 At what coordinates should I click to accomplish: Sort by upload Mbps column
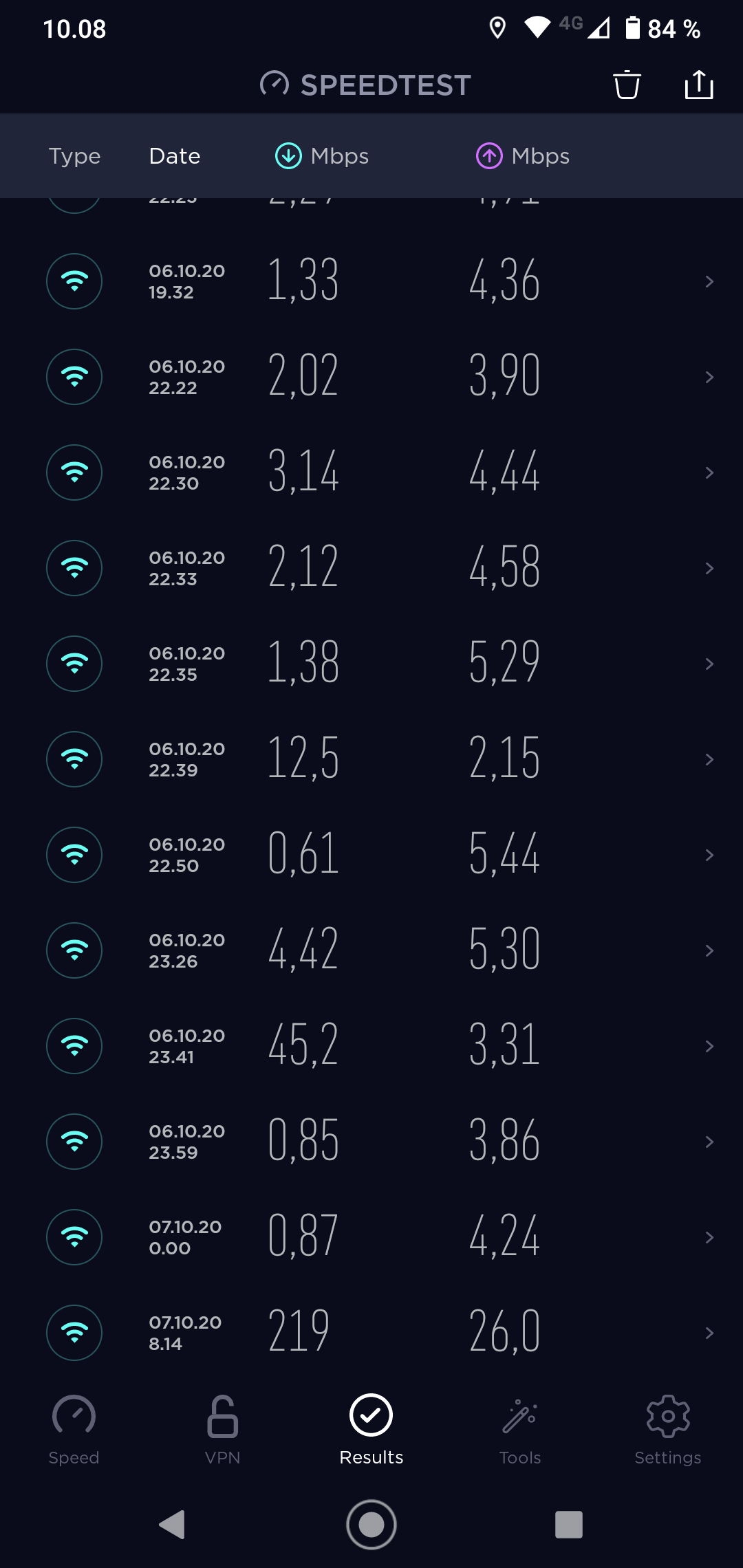[523, 156]
